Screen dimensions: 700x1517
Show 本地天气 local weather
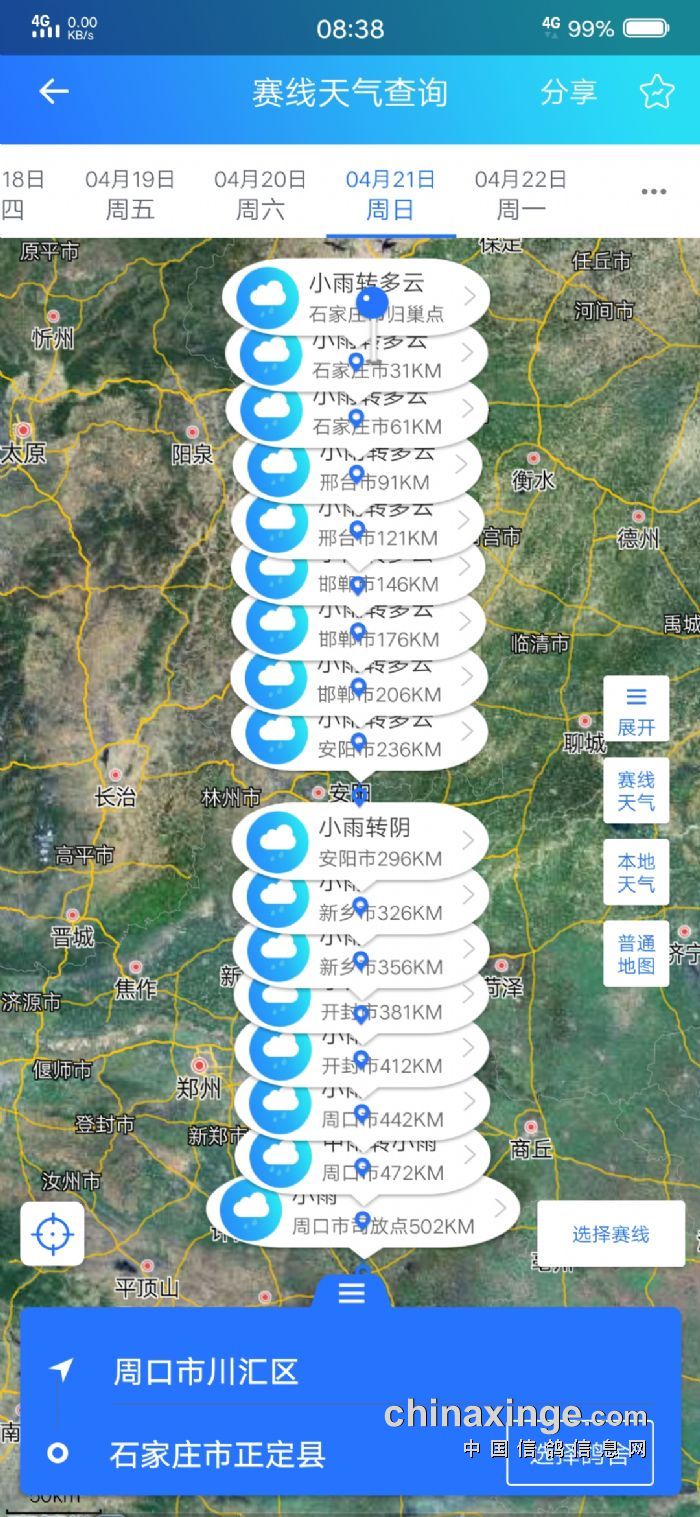pos(636,872)
